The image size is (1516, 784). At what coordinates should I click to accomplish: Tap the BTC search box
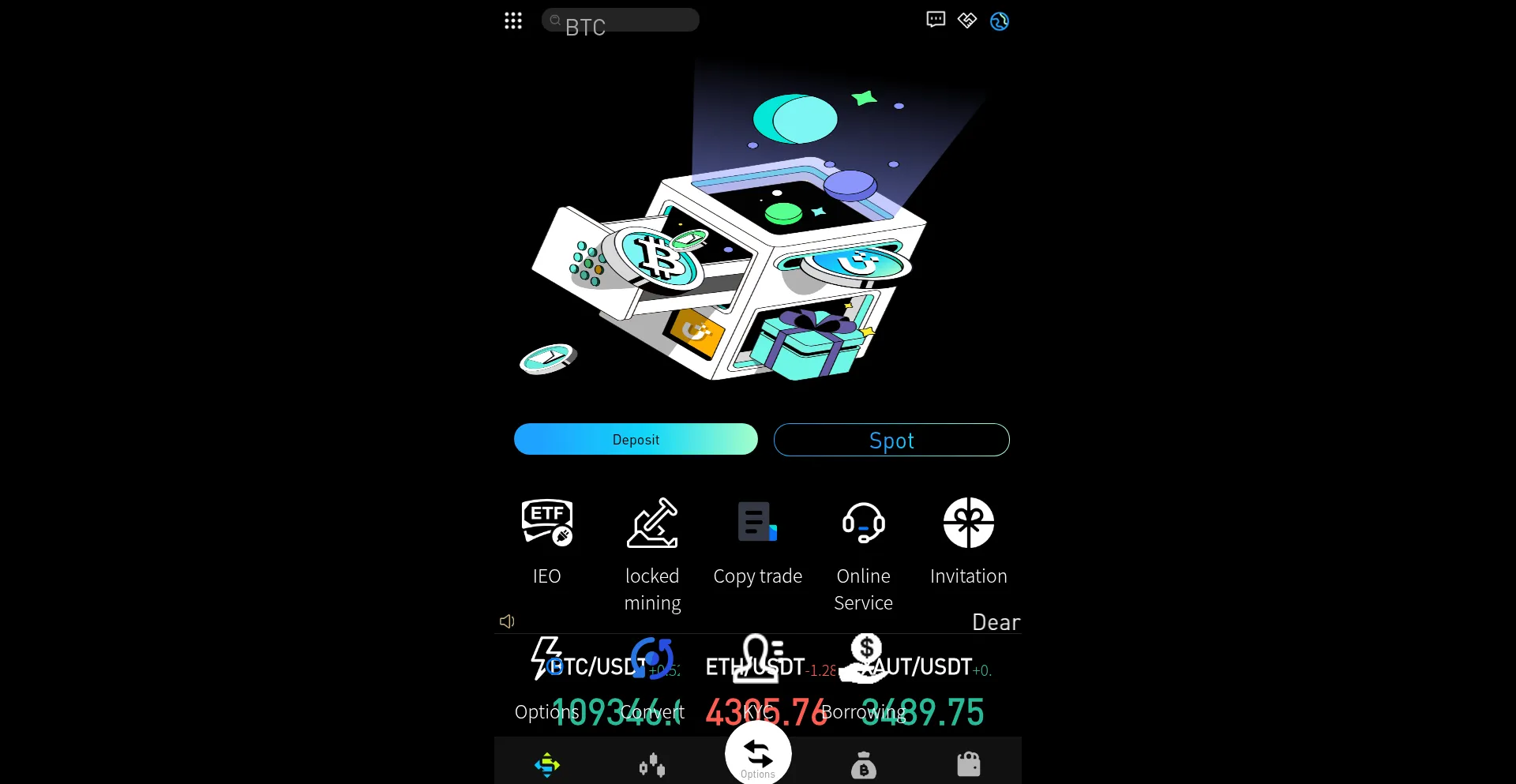point(621,21)
